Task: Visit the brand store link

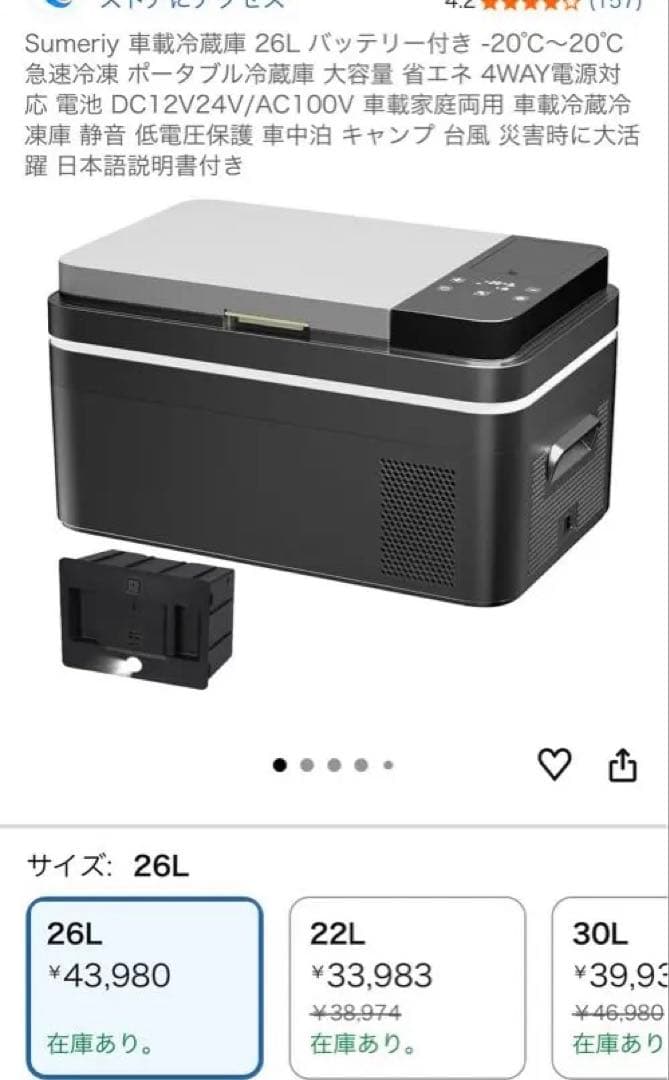Action: tap(190, 3)
